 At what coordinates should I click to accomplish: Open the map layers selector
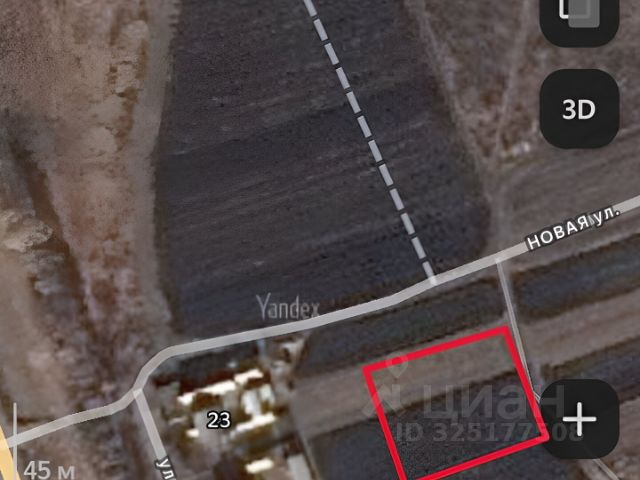(579, 14)
